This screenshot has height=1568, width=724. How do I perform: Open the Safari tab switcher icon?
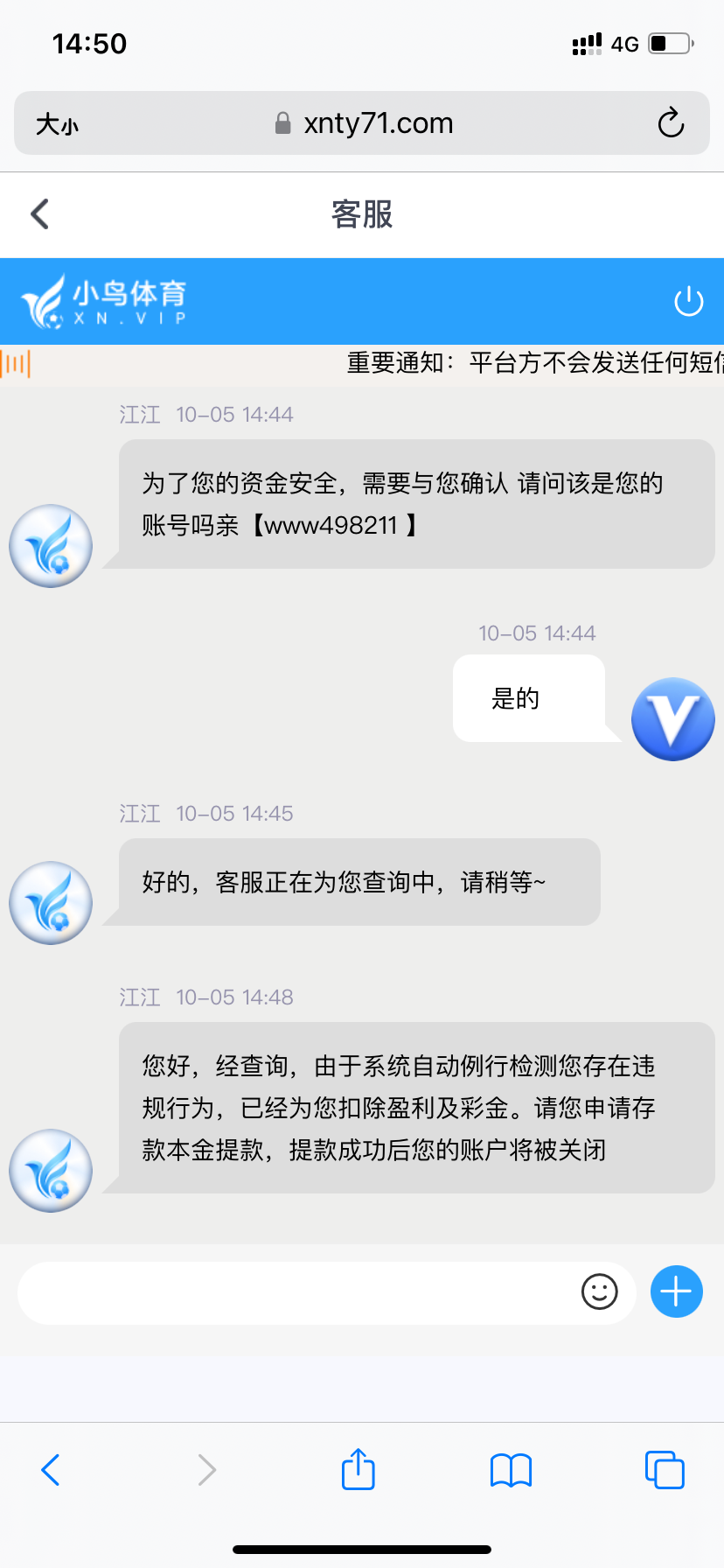[x=664, y=1470]
